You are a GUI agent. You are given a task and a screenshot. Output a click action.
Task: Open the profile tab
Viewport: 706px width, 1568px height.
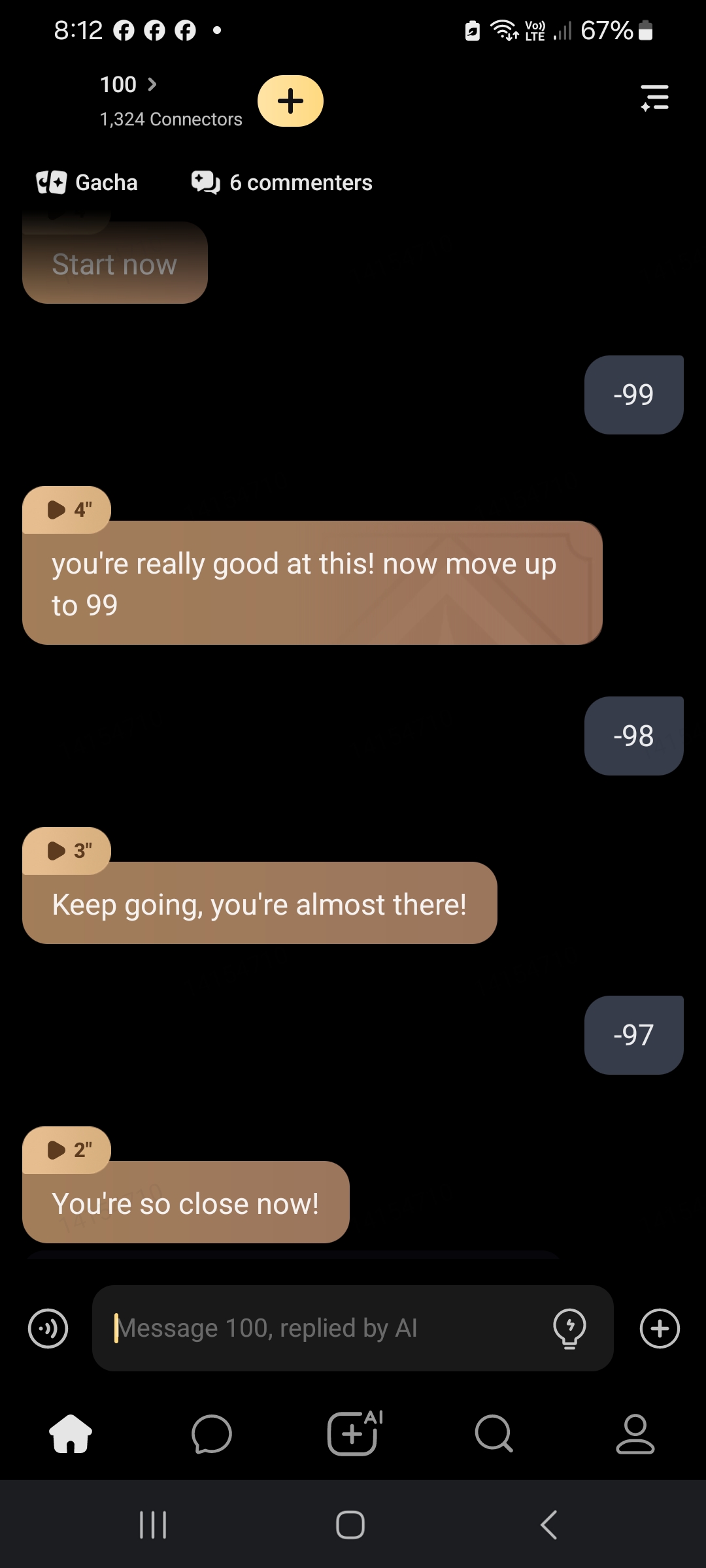(x=635, y=1434)
